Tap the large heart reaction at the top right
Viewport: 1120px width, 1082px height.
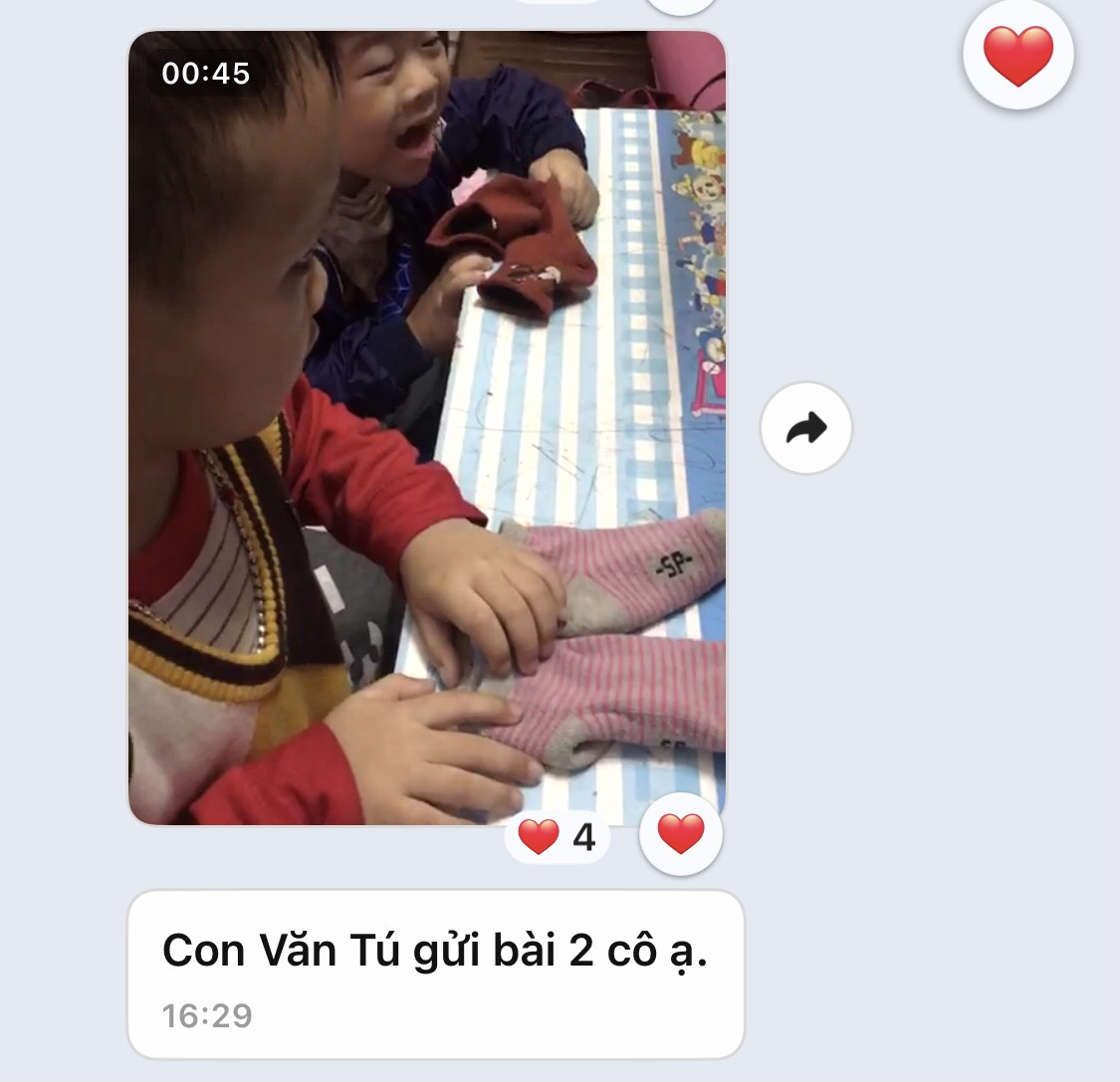tap(1017, 56)
